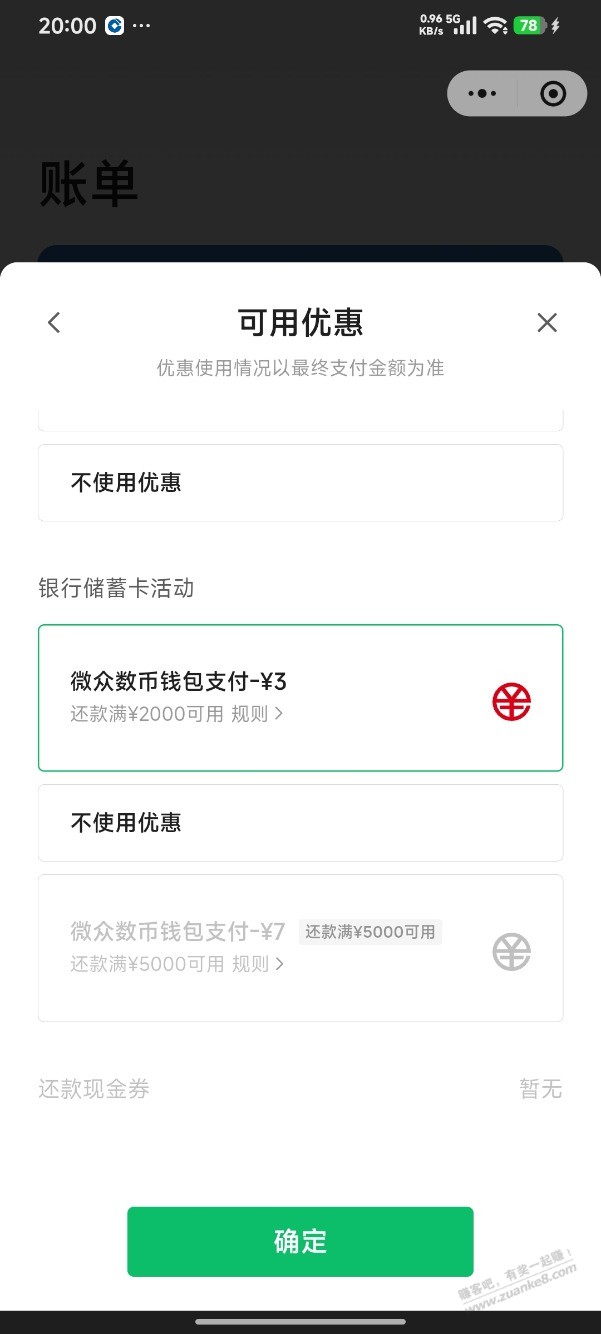601x1334 pixels.
Task: View 规则 for the 还款满¥5000 offer
Action: tap(257, 964)
